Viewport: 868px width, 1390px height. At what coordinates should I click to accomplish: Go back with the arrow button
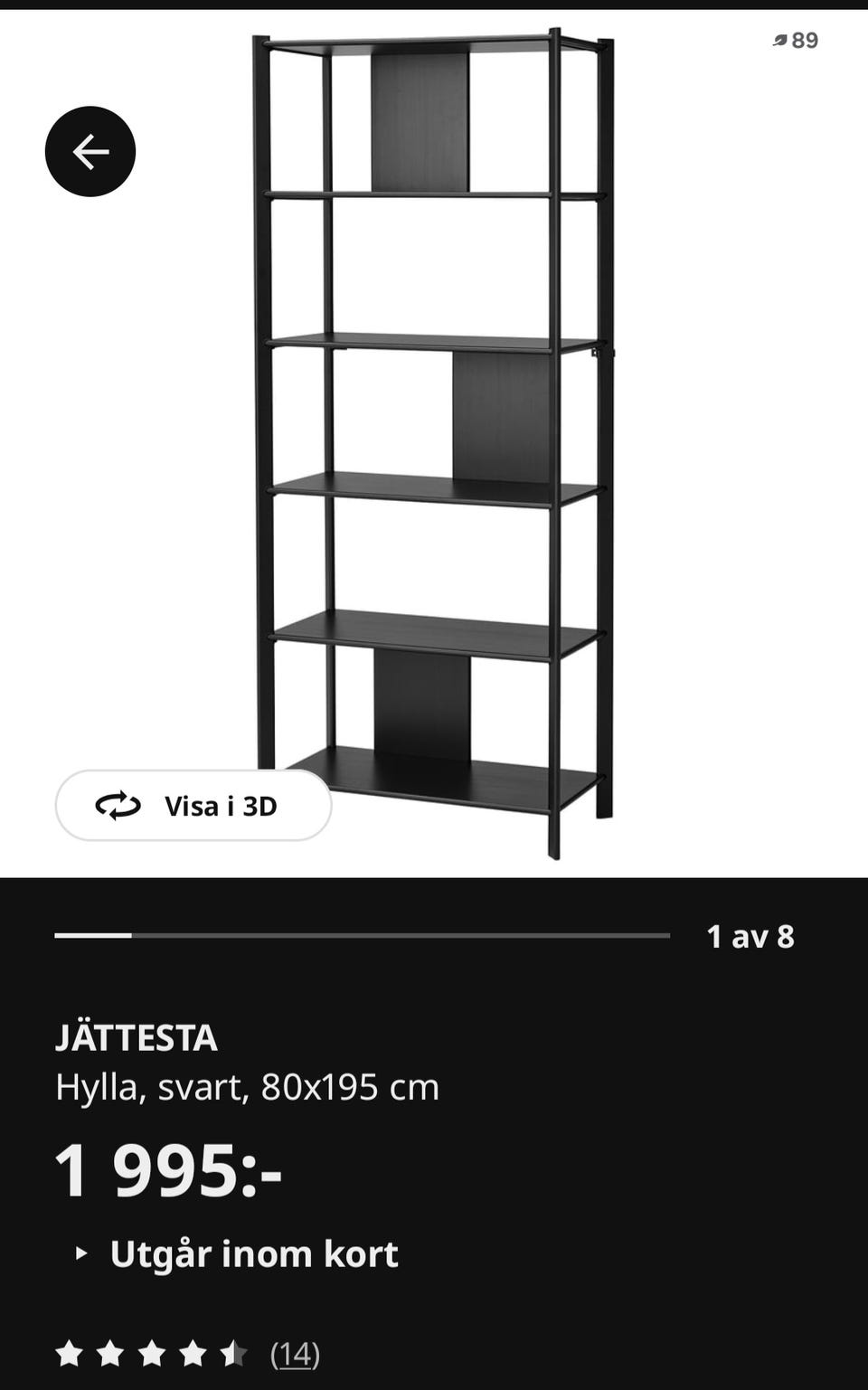90,151
